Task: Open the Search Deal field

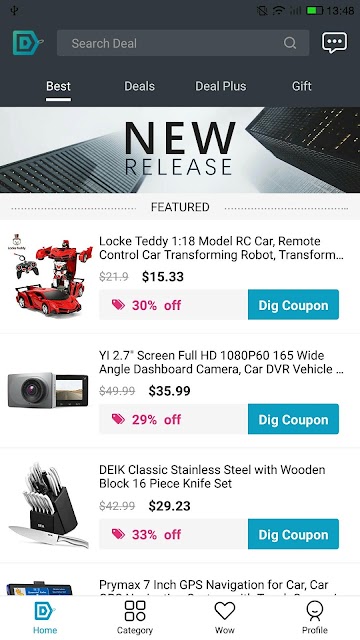Action: (183, 43)
